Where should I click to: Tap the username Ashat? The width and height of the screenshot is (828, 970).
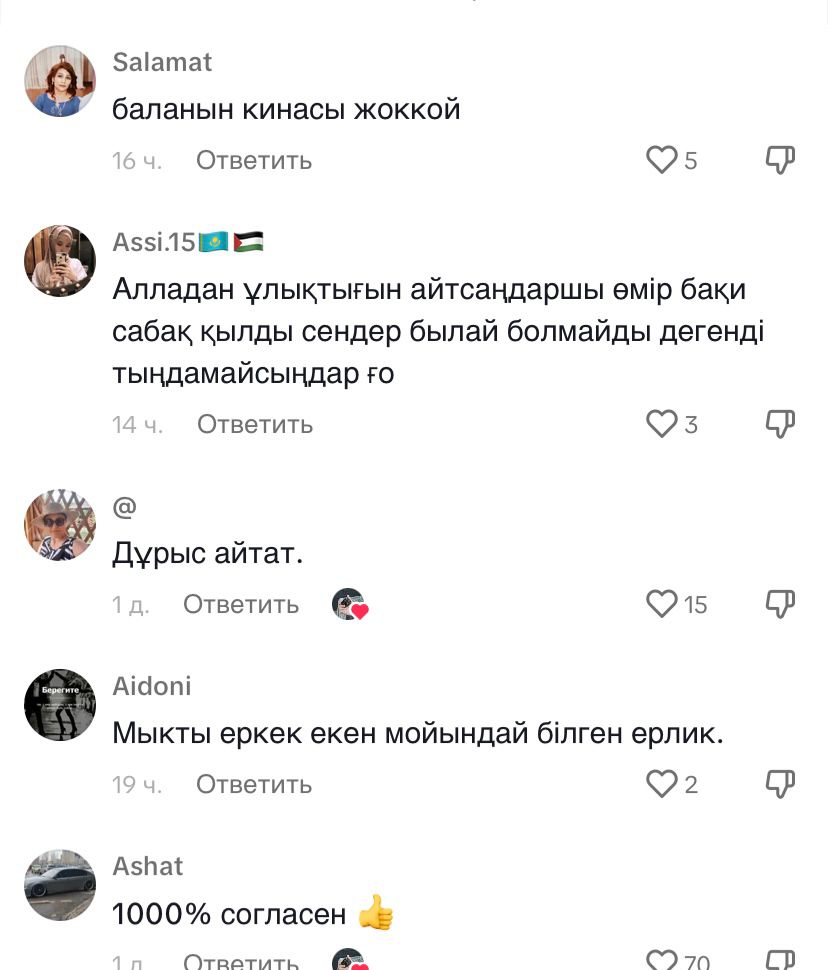click(148, 866)
